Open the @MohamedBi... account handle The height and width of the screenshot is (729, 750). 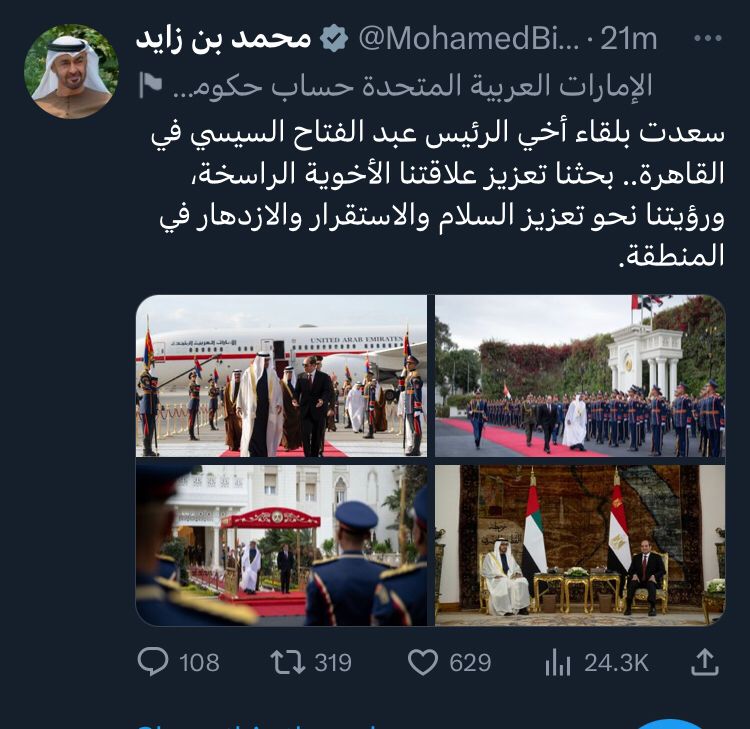click(x=469, y=39)
